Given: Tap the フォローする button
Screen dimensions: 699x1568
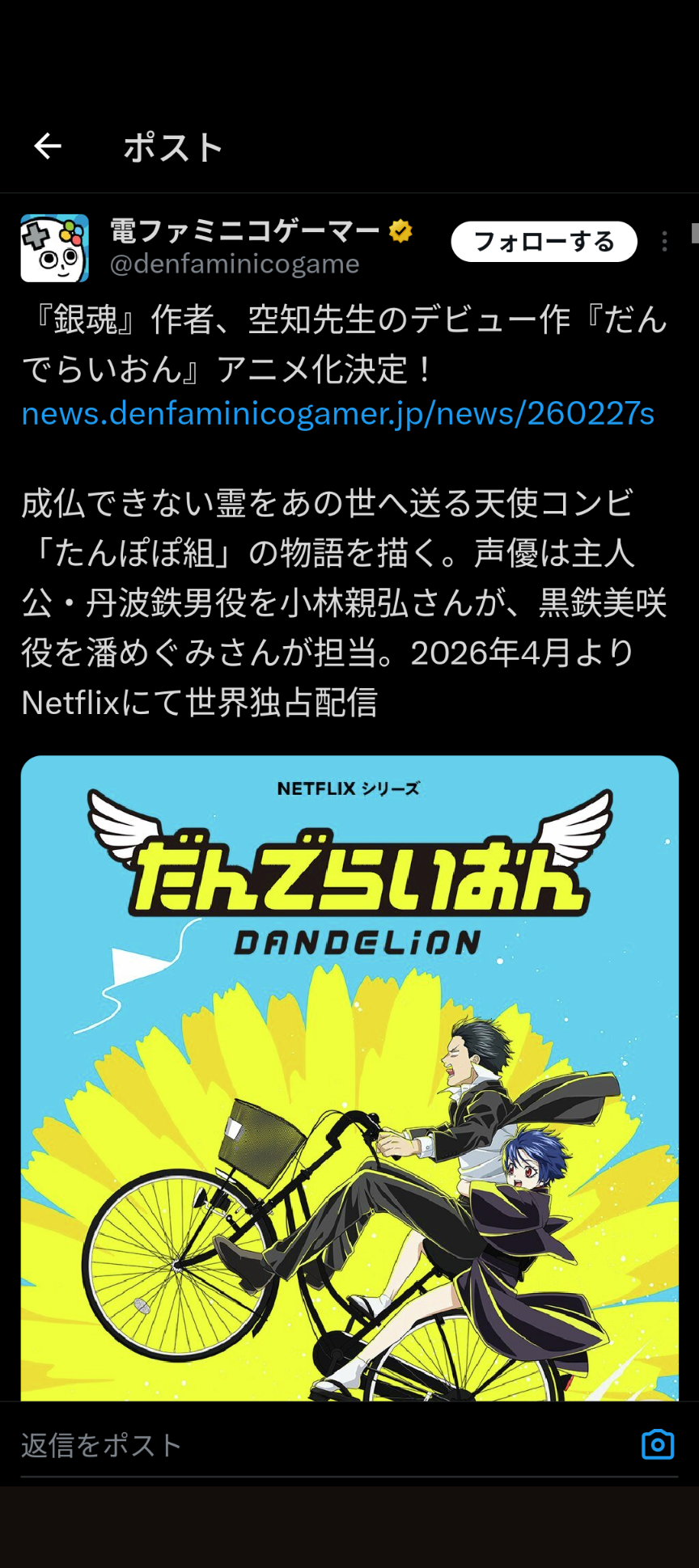Looking at the screenshot, I should point(544,241).
